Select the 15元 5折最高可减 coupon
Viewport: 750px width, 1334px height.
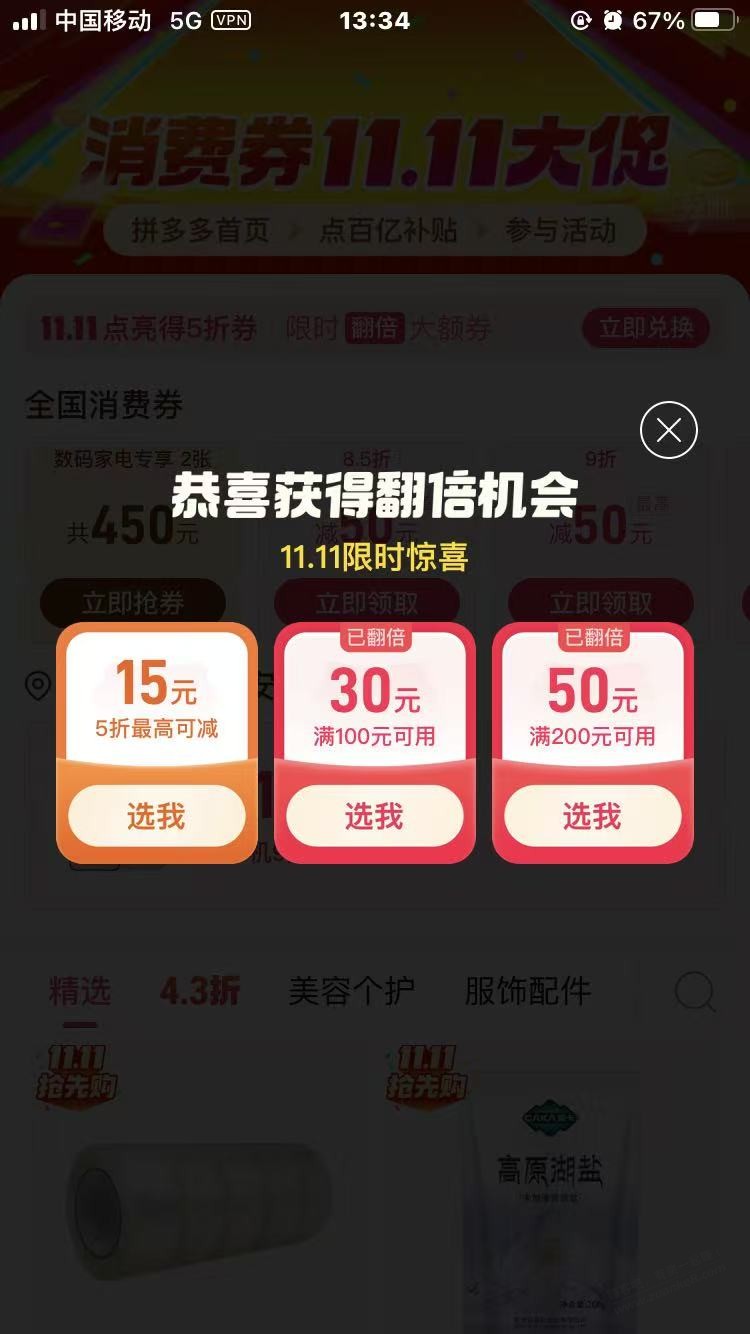157,816
